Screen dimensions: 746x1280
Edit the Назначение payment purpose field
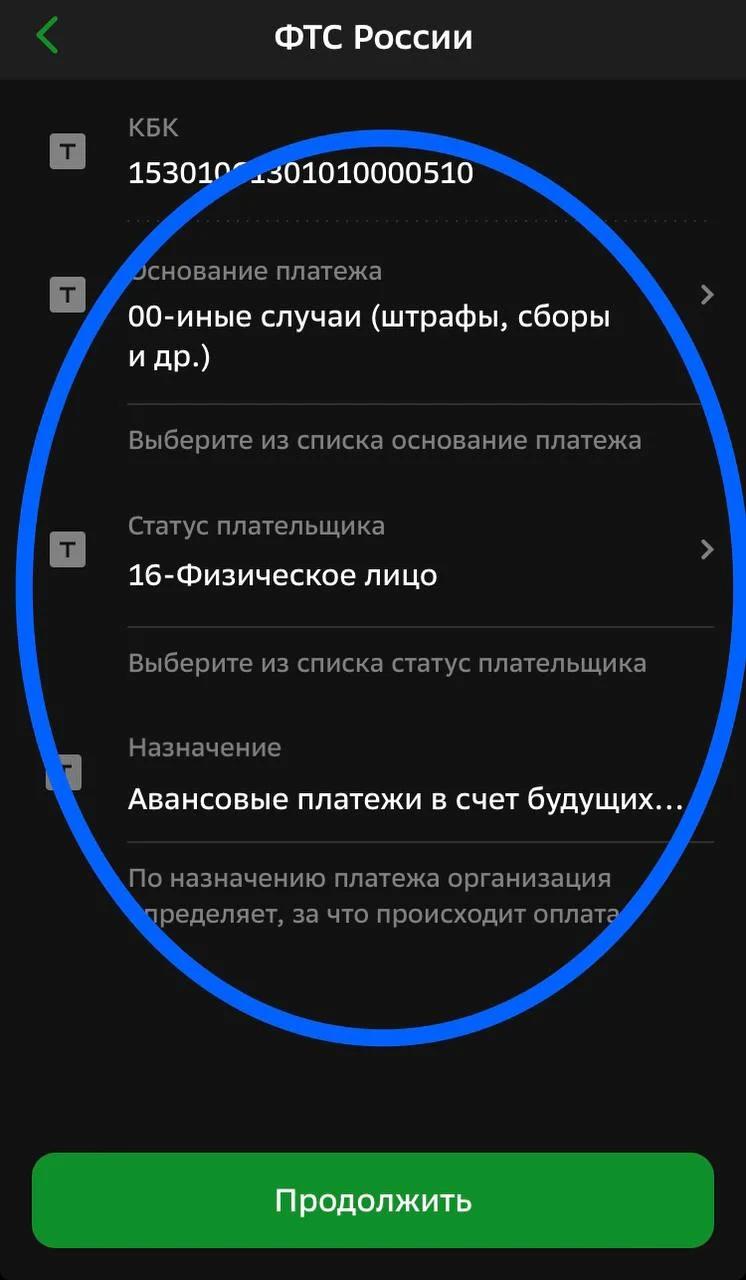click(405, 799)
